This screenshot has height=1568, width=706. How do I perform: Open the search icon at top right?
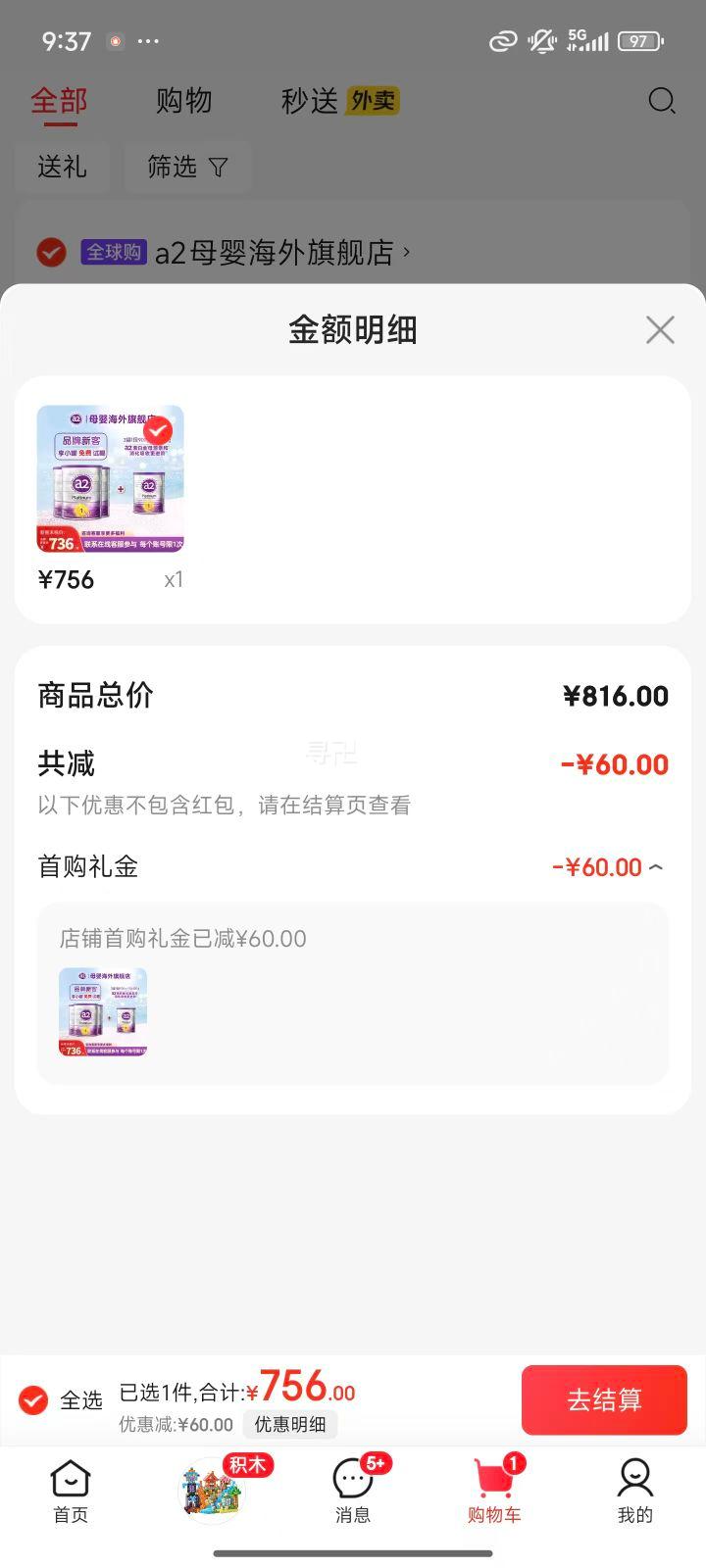pos(662,101)
